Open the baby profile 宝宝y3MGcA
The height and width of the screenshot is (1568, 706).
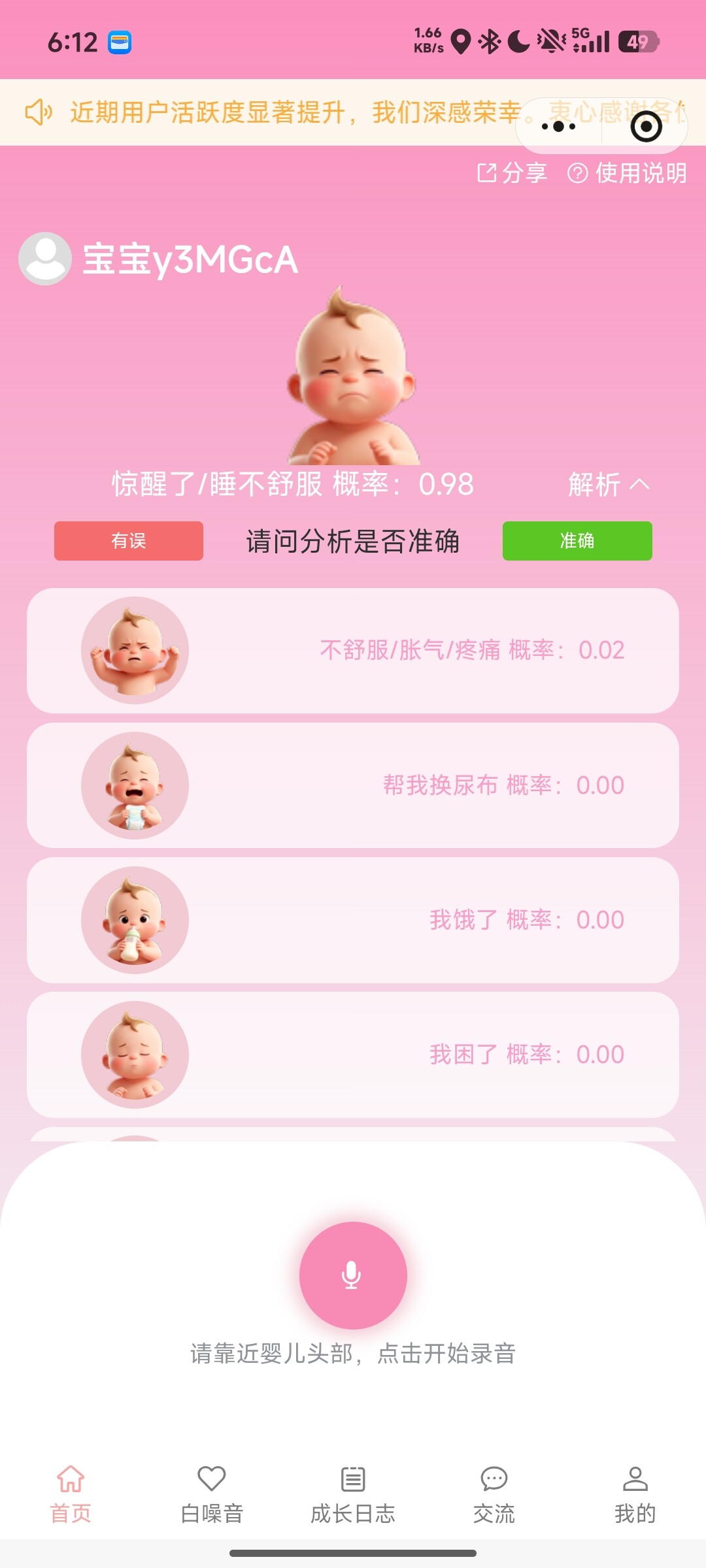[158, 259]
